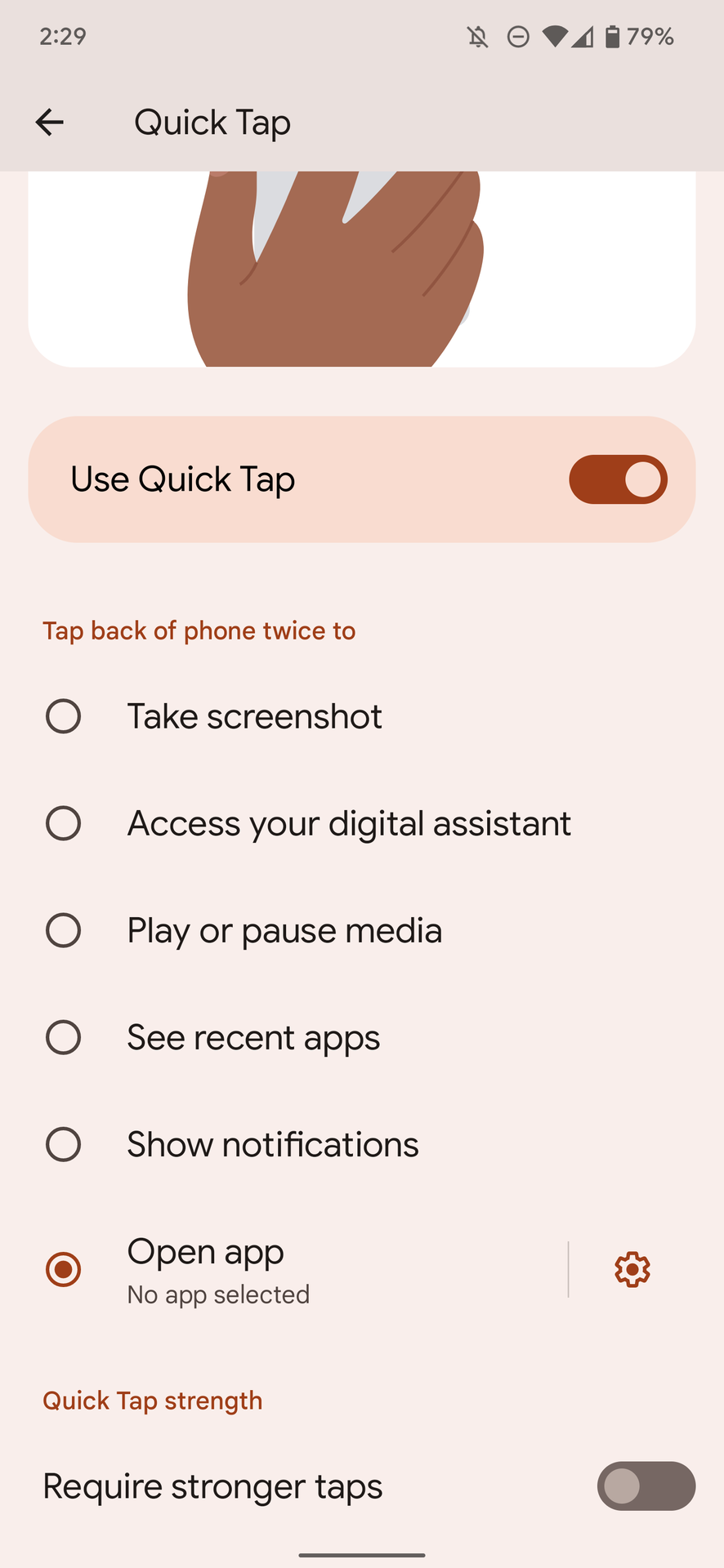The image size is (724, 1568).
Task: Select Take screenshot option
Action: (64, 716)
